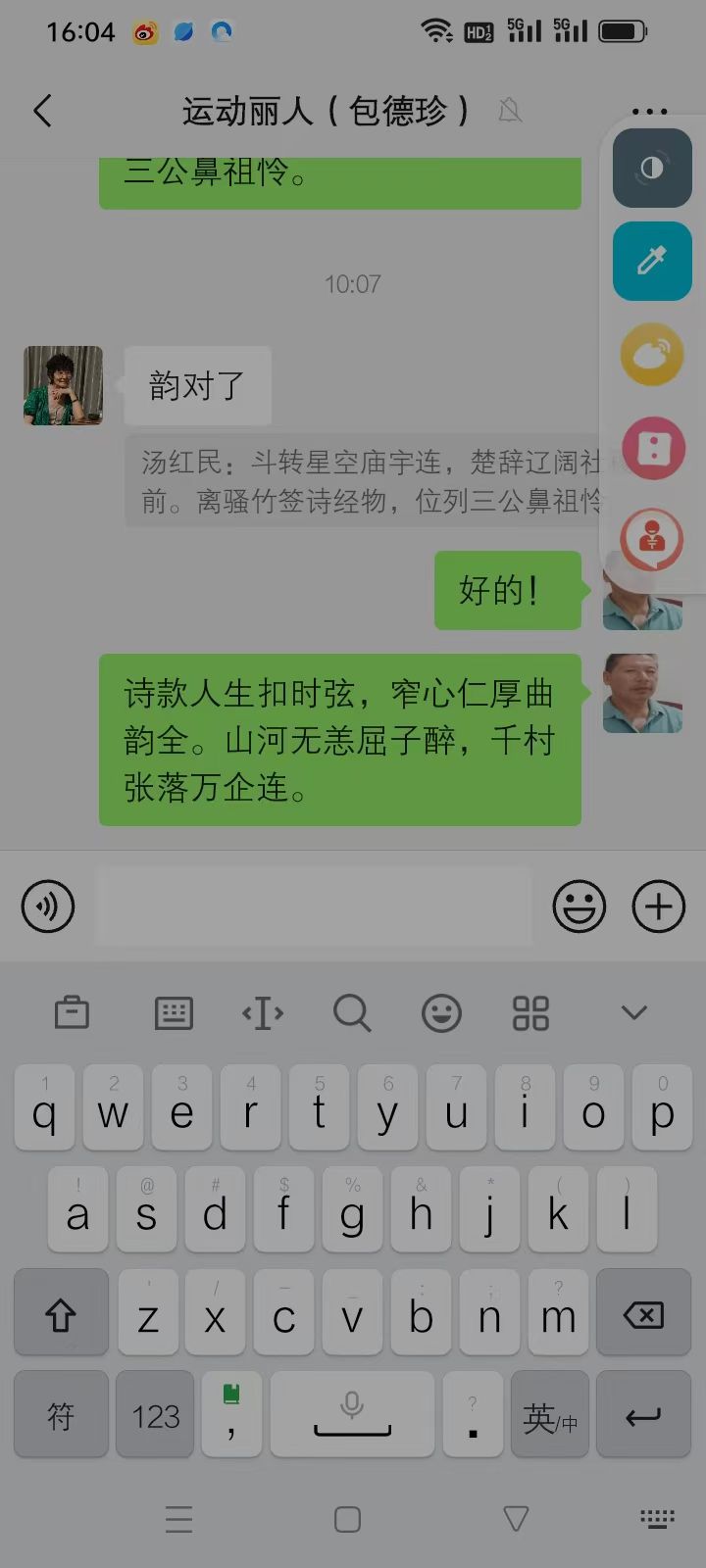
Task: Tap the floating dark mode contrast button
Action: [x=652, y=169]
